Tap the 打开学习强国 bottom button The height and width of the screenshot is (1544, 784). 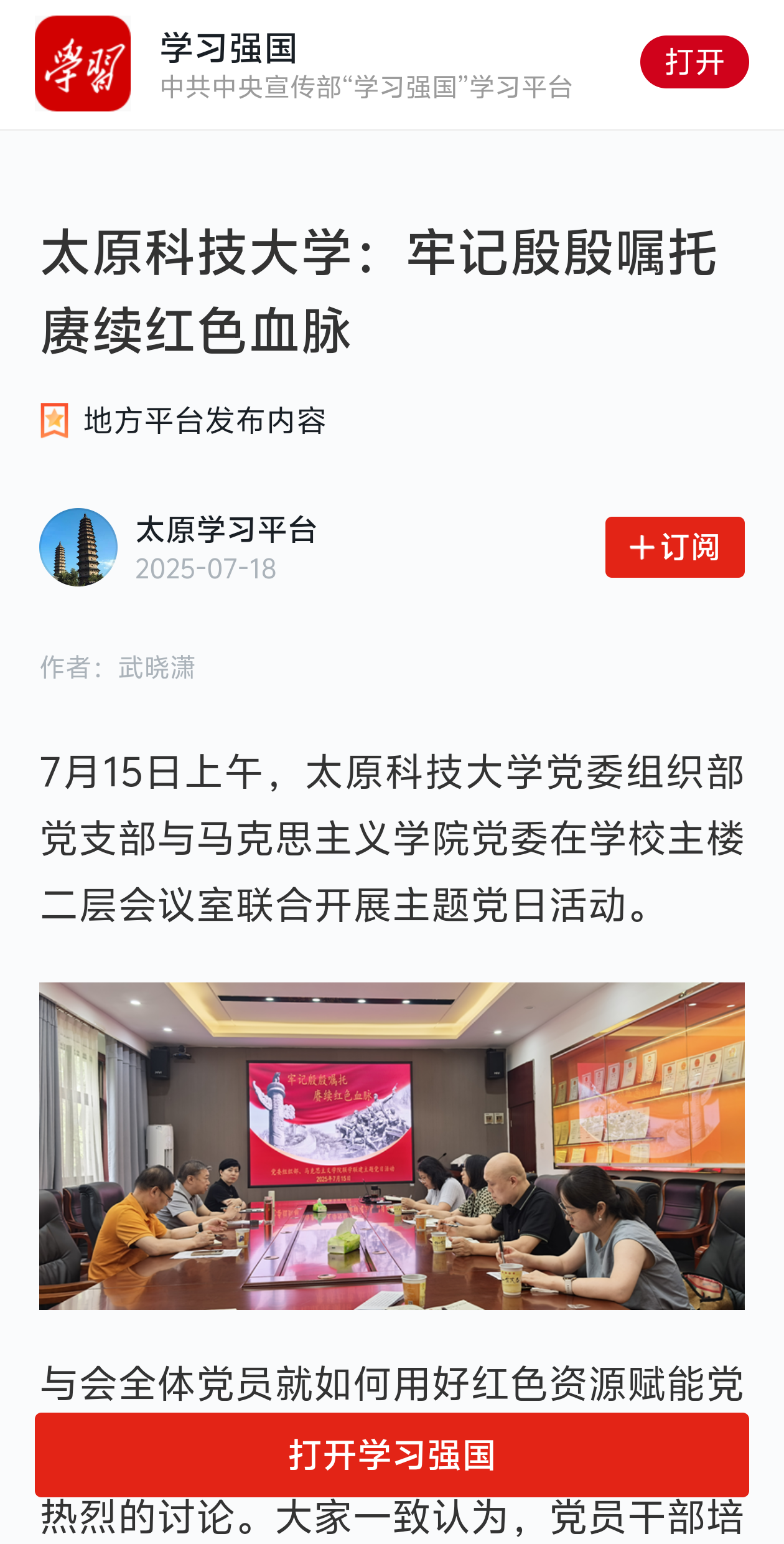391,1454
